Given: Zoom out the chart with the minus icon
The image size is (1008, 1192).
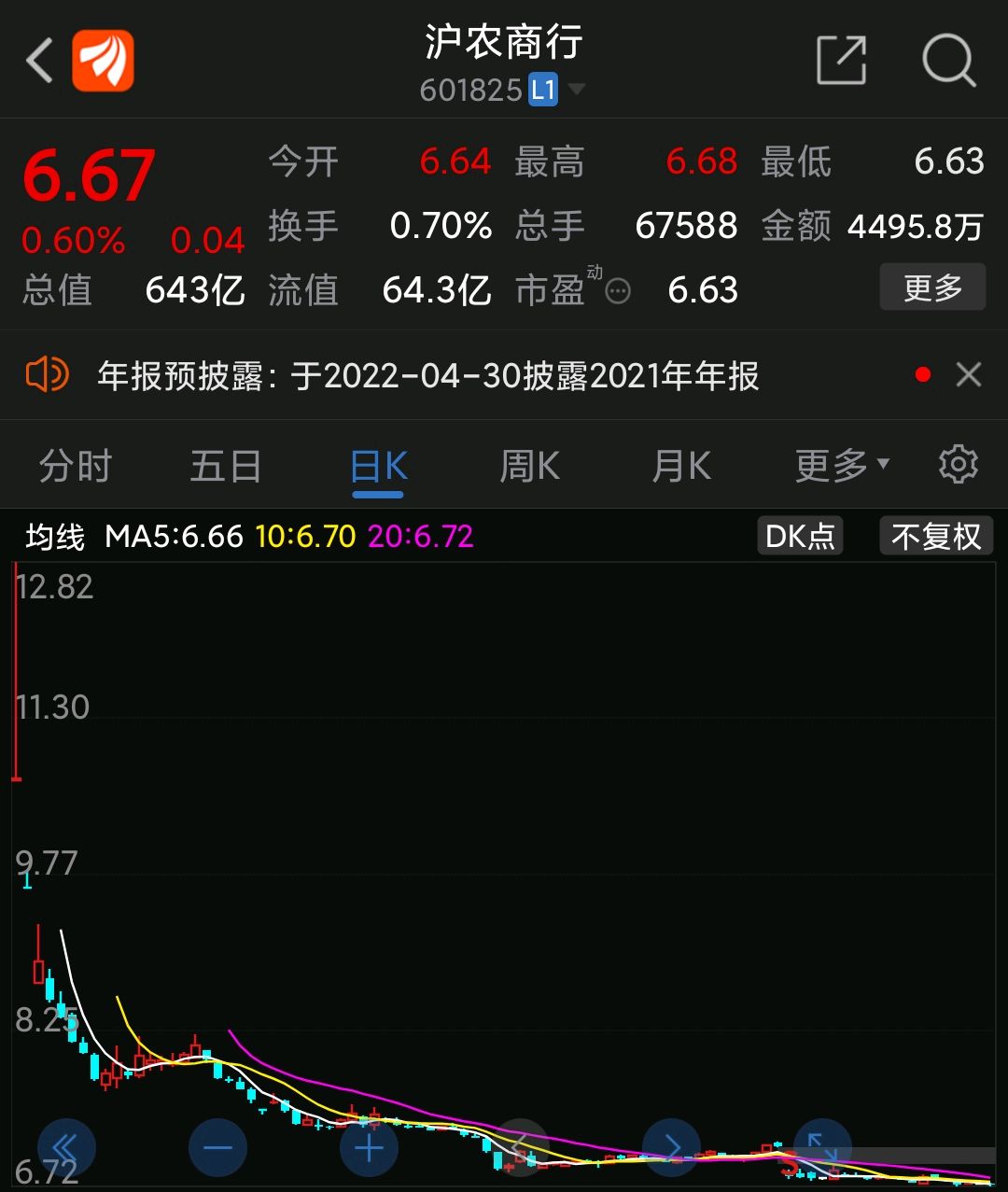Looking at the screenshot, I should coord(217,1147).
